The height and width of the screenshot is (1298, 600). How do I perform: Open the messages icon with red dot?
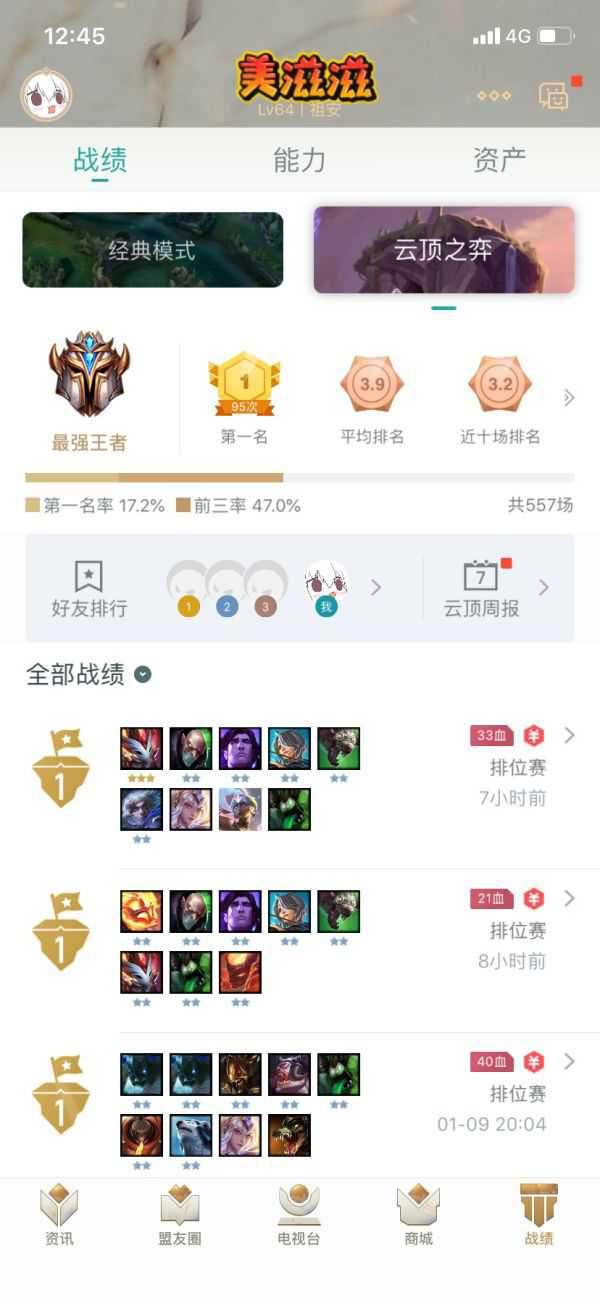coord(554,95)
